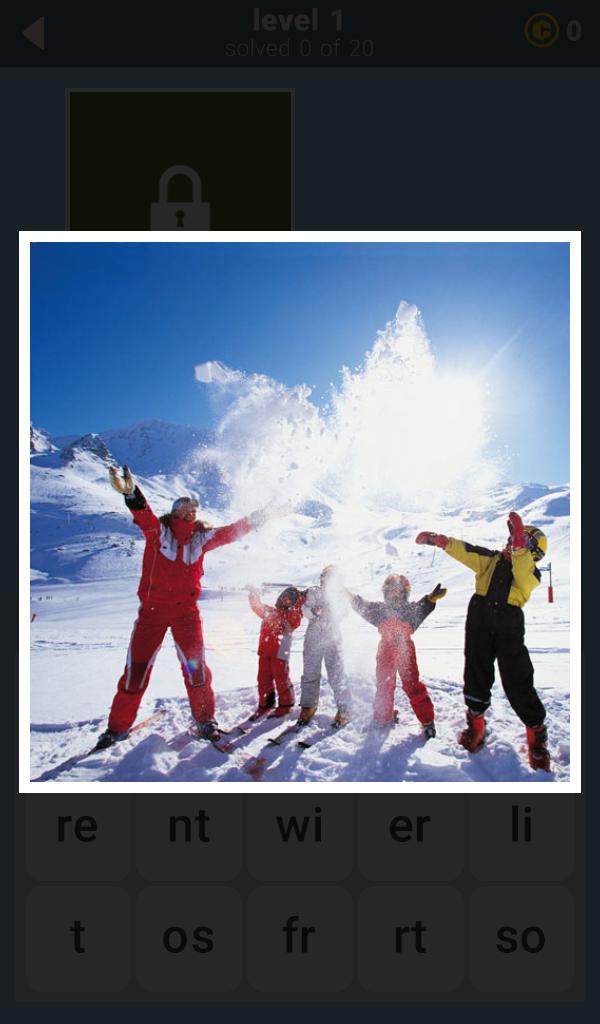Tap the enlarged skiing photo
The image size is (600, 1024).
pos(300,511)
